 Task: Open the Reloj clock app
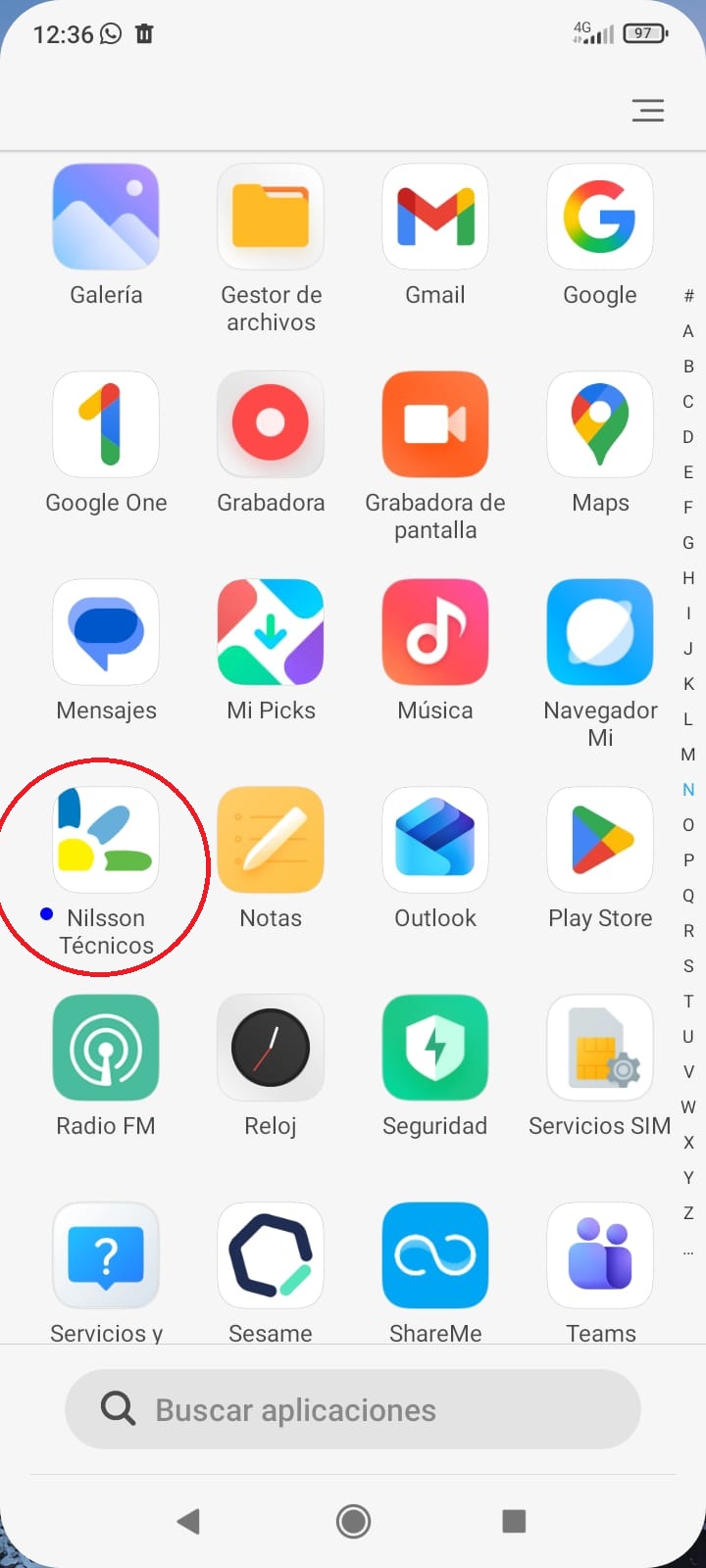click(271, 1048)
